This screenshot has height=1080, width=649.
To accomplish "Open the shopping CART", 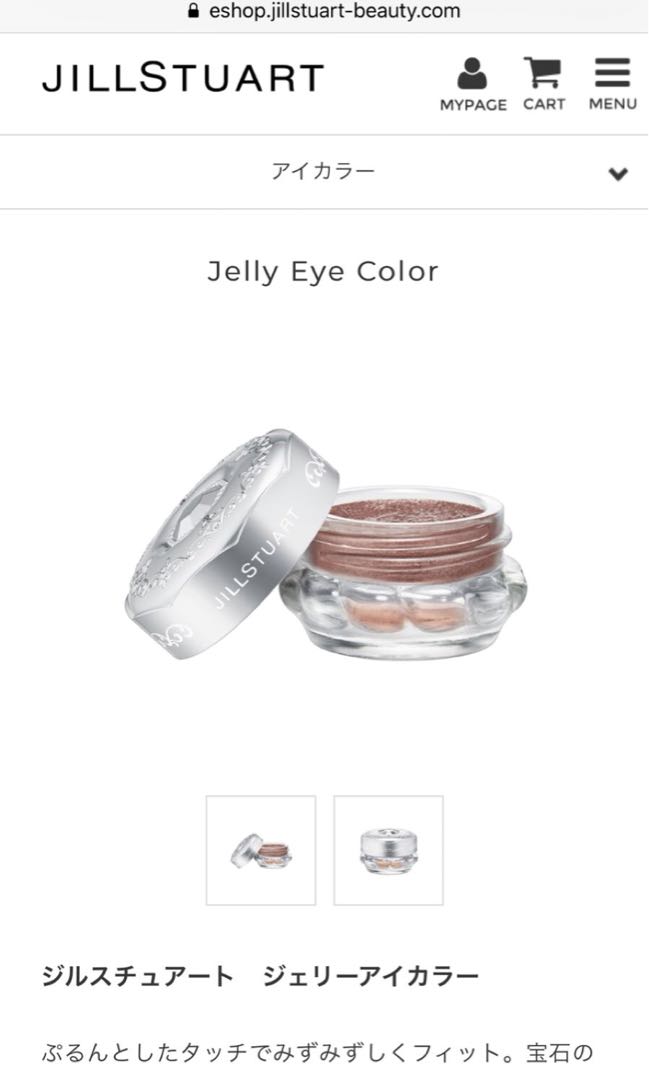I will [x=545, y=83].
